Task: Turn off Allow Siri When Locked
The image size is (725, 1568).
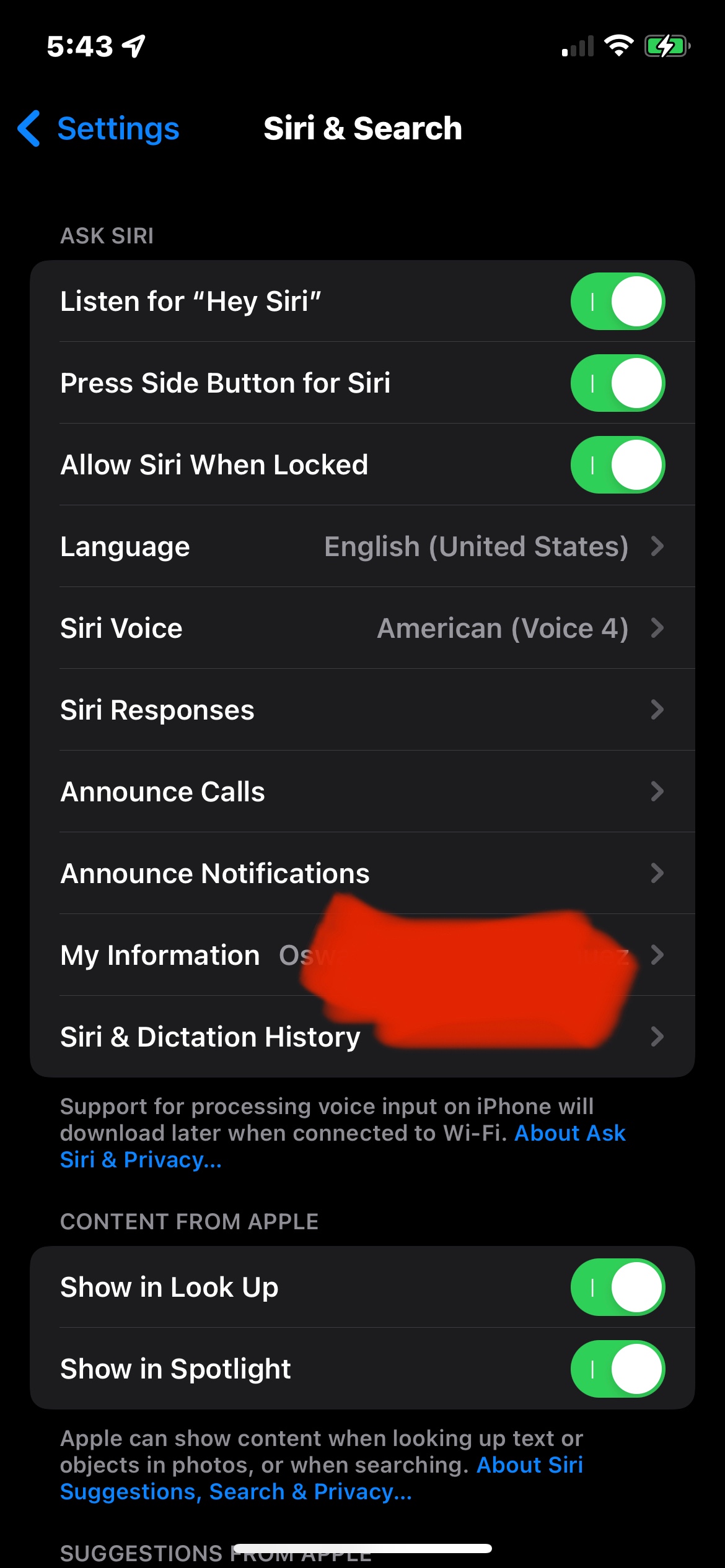Action: coord(617,465)
